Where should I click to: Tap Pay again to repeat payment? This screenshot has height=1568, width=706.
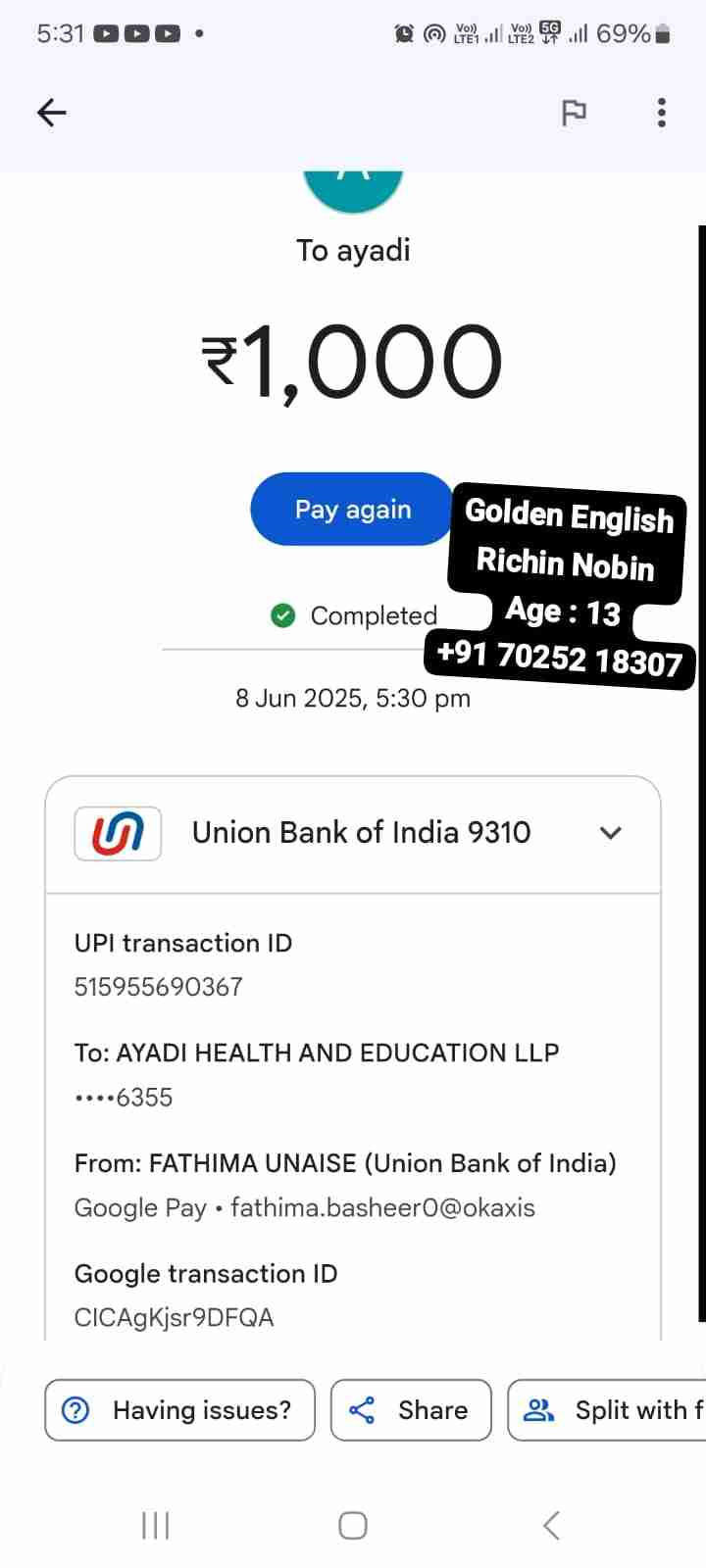pyautogui.click(x=352, y=510)
